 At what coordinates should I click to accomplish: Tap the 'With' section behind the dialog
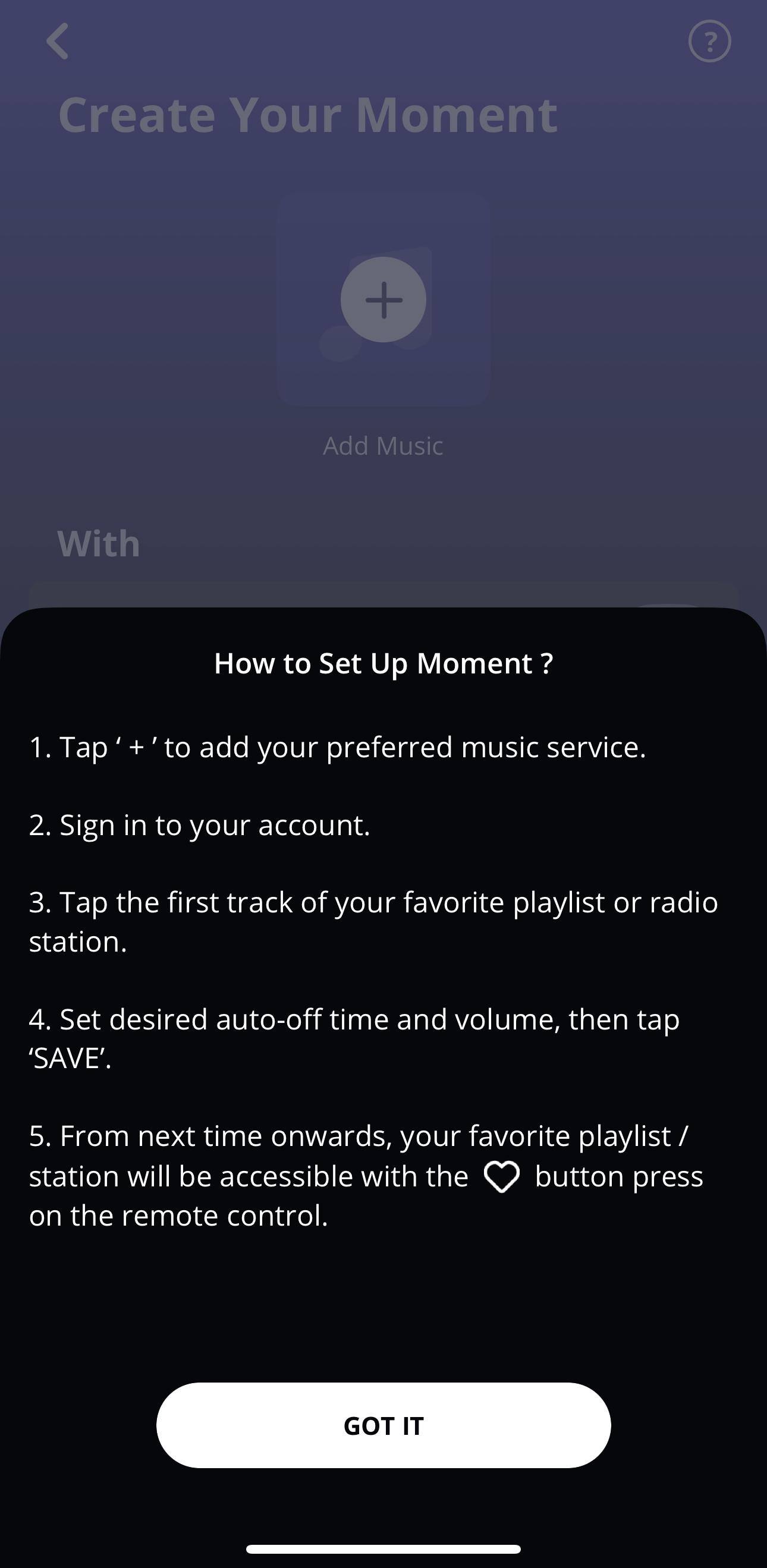pos(100,541)
